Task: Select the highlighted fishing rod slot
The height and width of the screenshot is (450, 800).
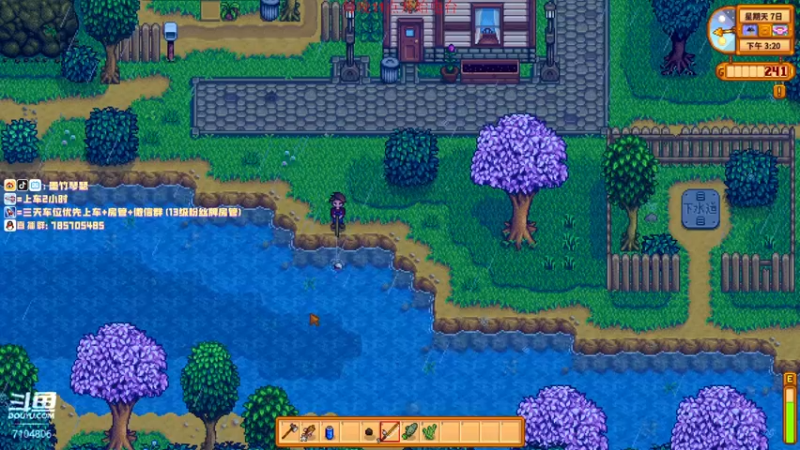Action: (x=389, y=432)
